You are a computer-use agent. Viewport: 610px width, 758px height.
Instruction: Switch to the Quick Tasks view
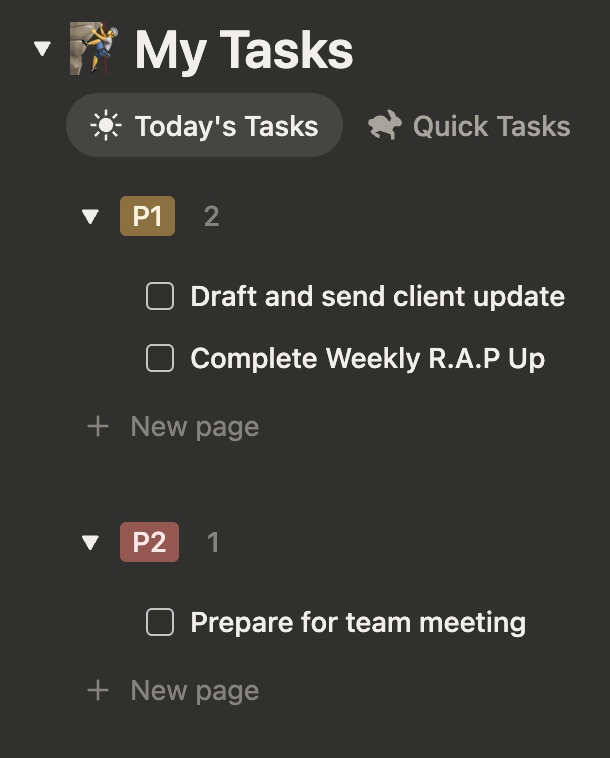(470, 126)
